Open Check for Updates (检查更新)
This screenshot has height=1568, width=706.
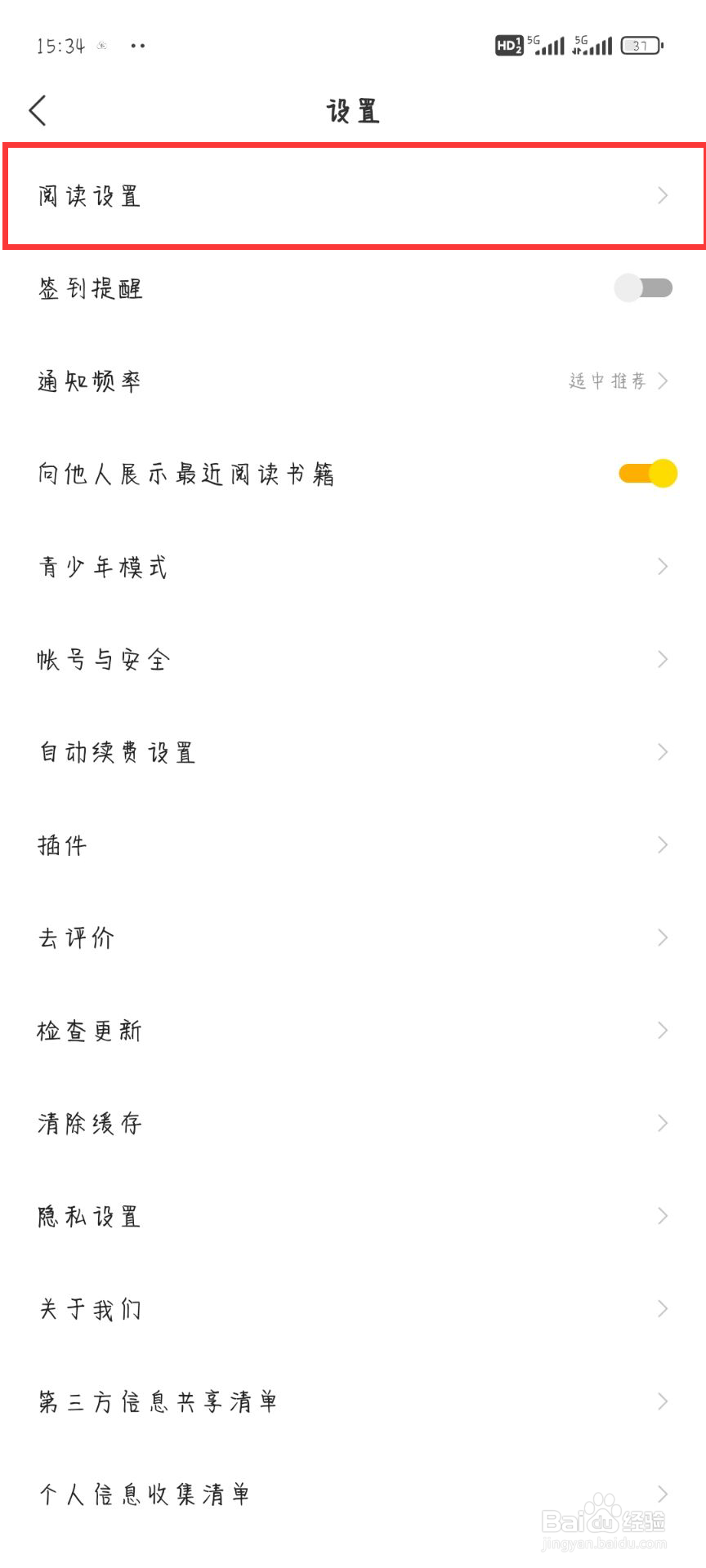[351, 1030]
